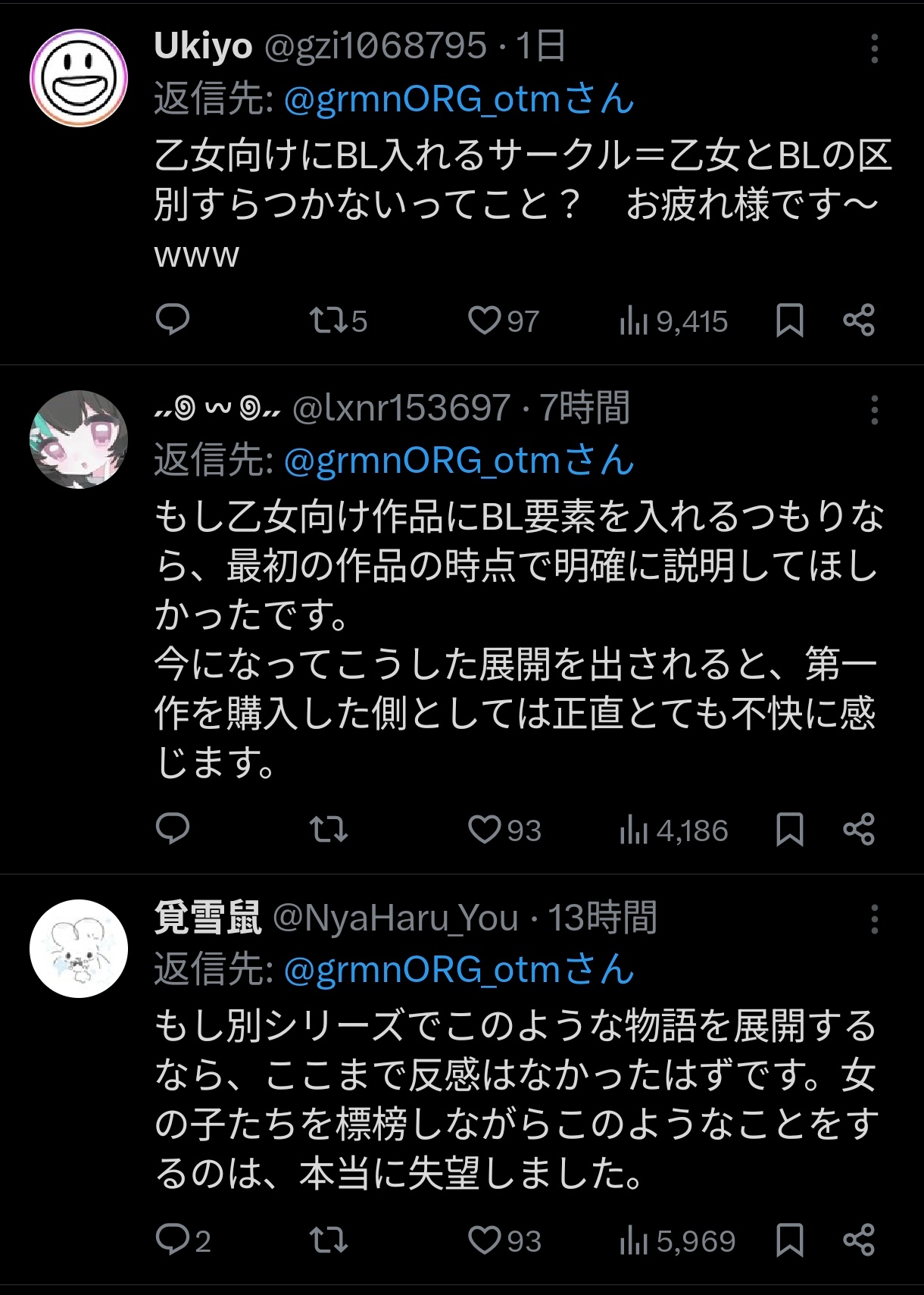
Task: Bookmark the reply by @lxnr153697
Action: (x=790, y=830)
